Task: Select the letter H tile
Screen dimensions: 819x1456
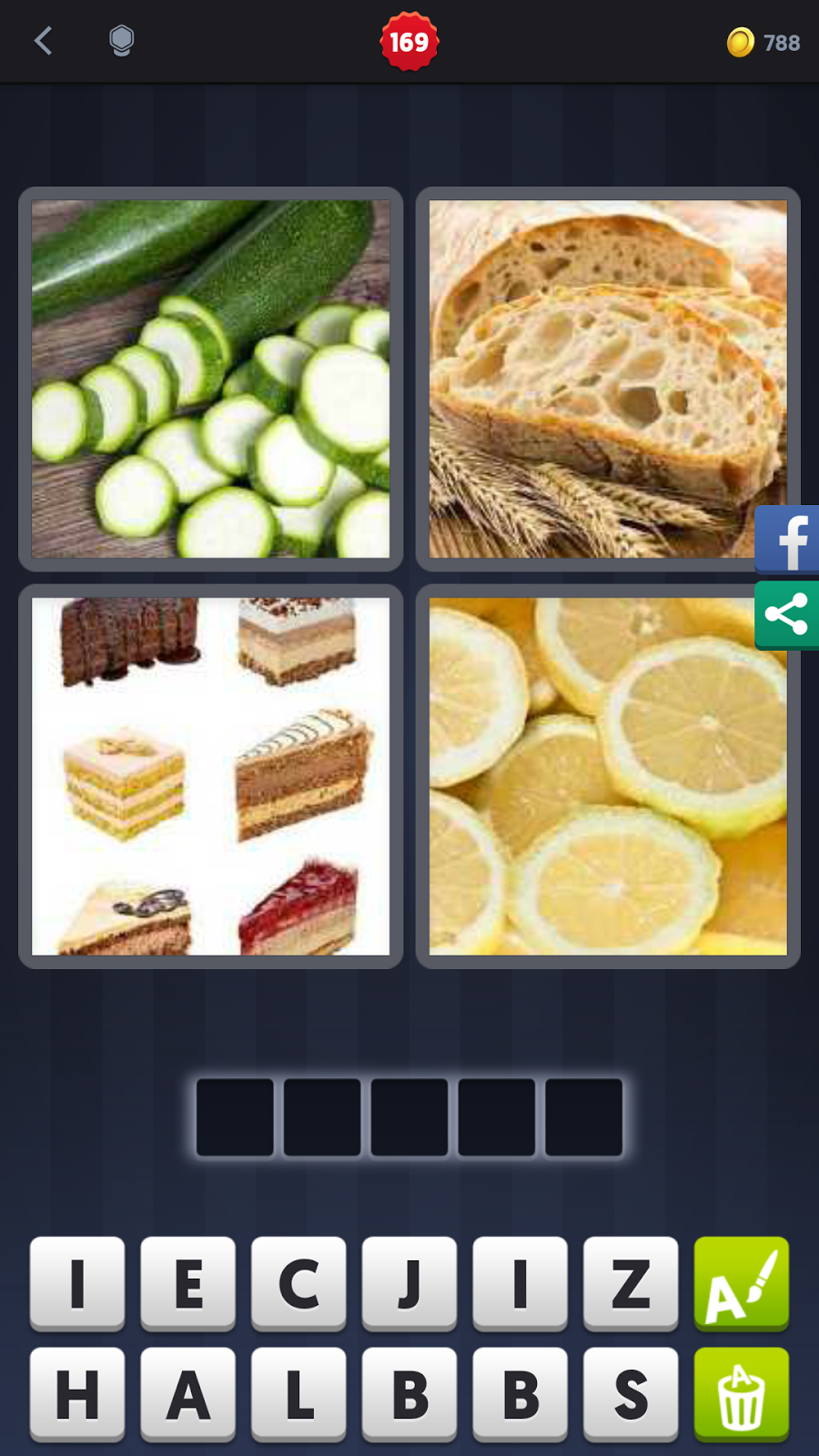Action: (x=77, y=1394)
